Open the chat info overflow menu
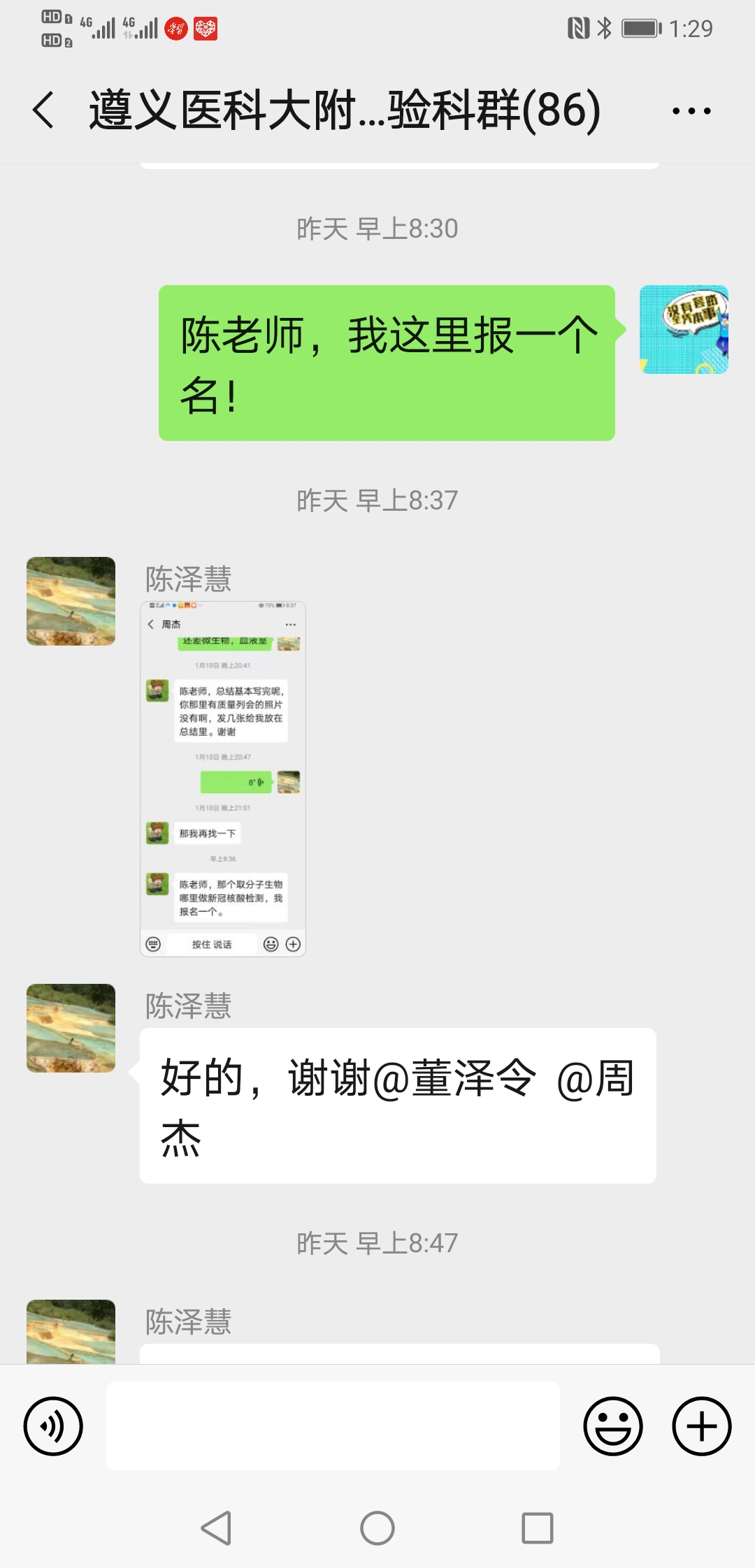This screenshot has width=755, height=1568. pyautogui.click(x=691, y=110)
